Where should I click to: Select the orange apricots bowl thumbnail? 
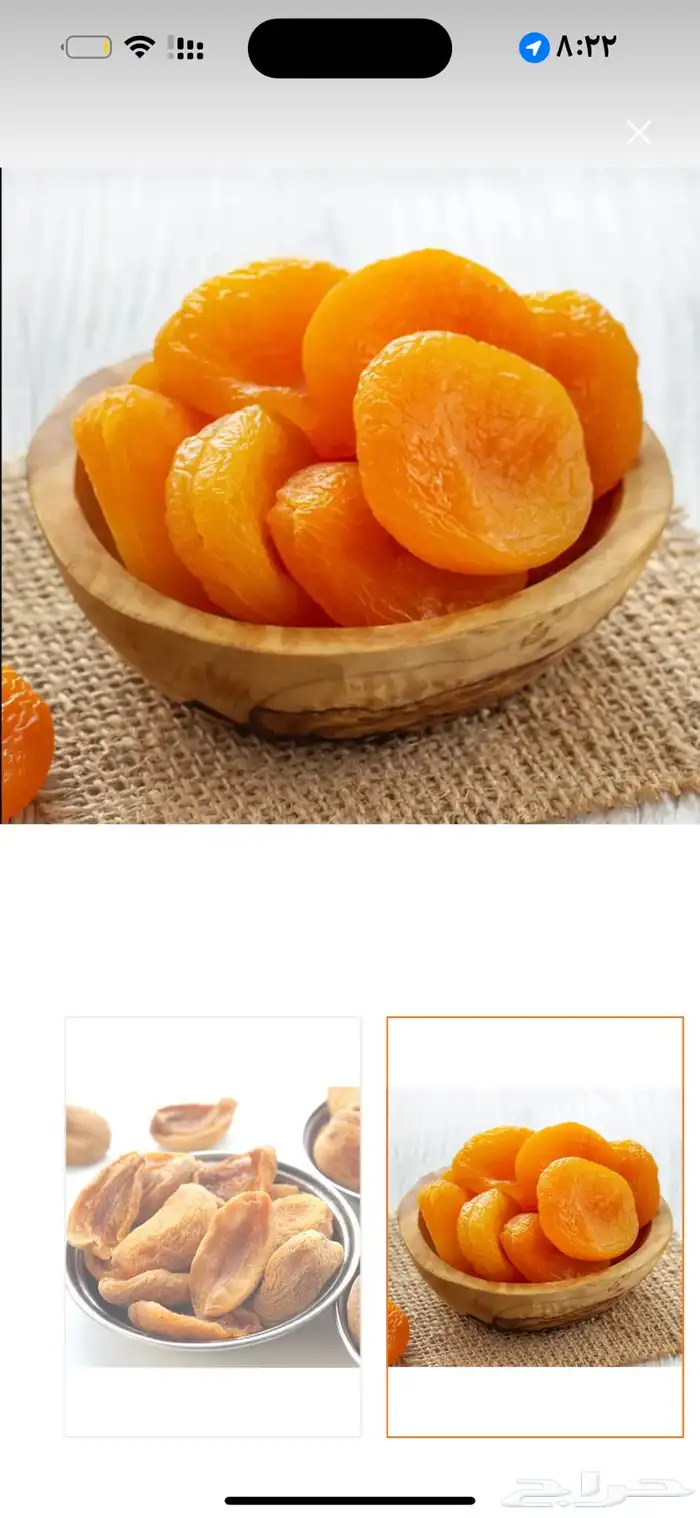(x=535, y=1226)
